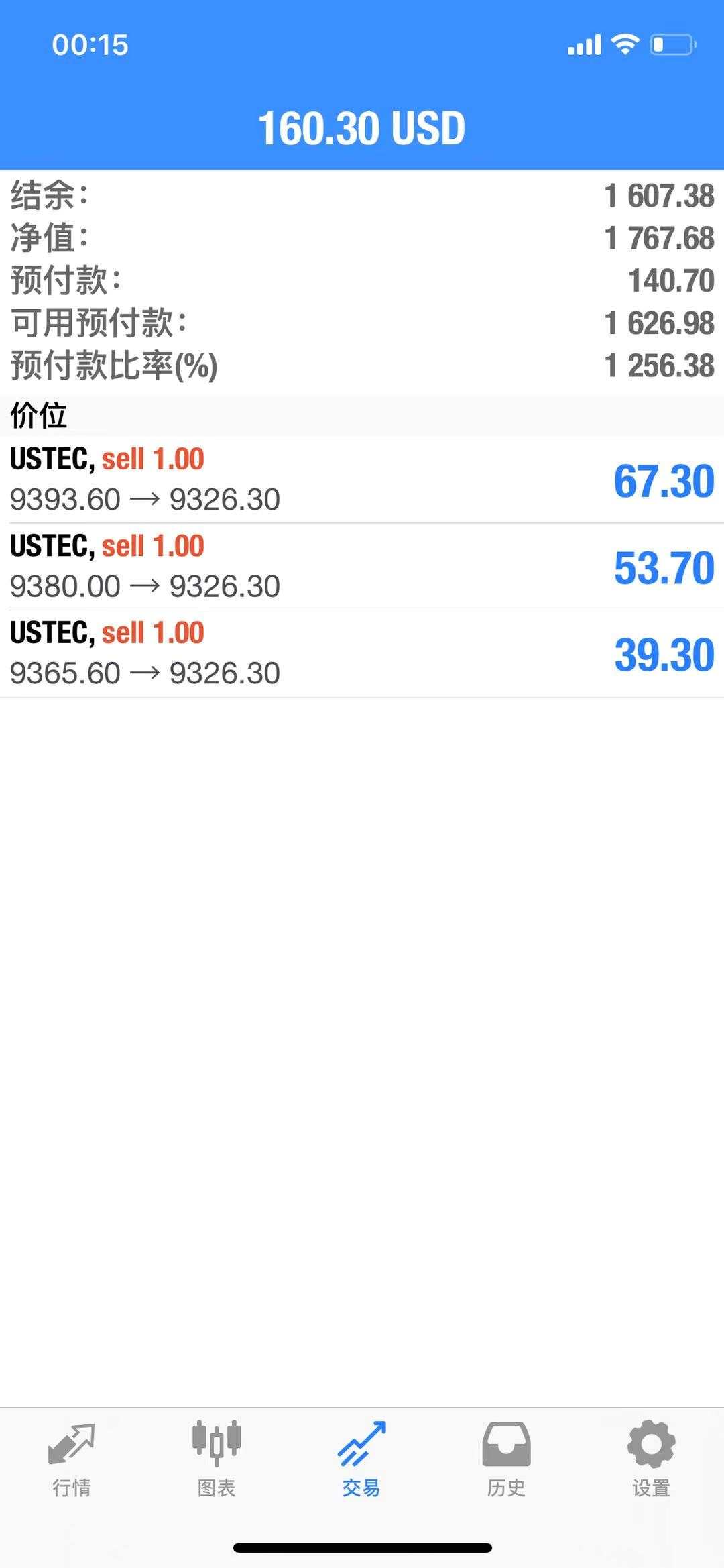Open the USTEC sell position at 9393.60

click(x=362, y=480)
